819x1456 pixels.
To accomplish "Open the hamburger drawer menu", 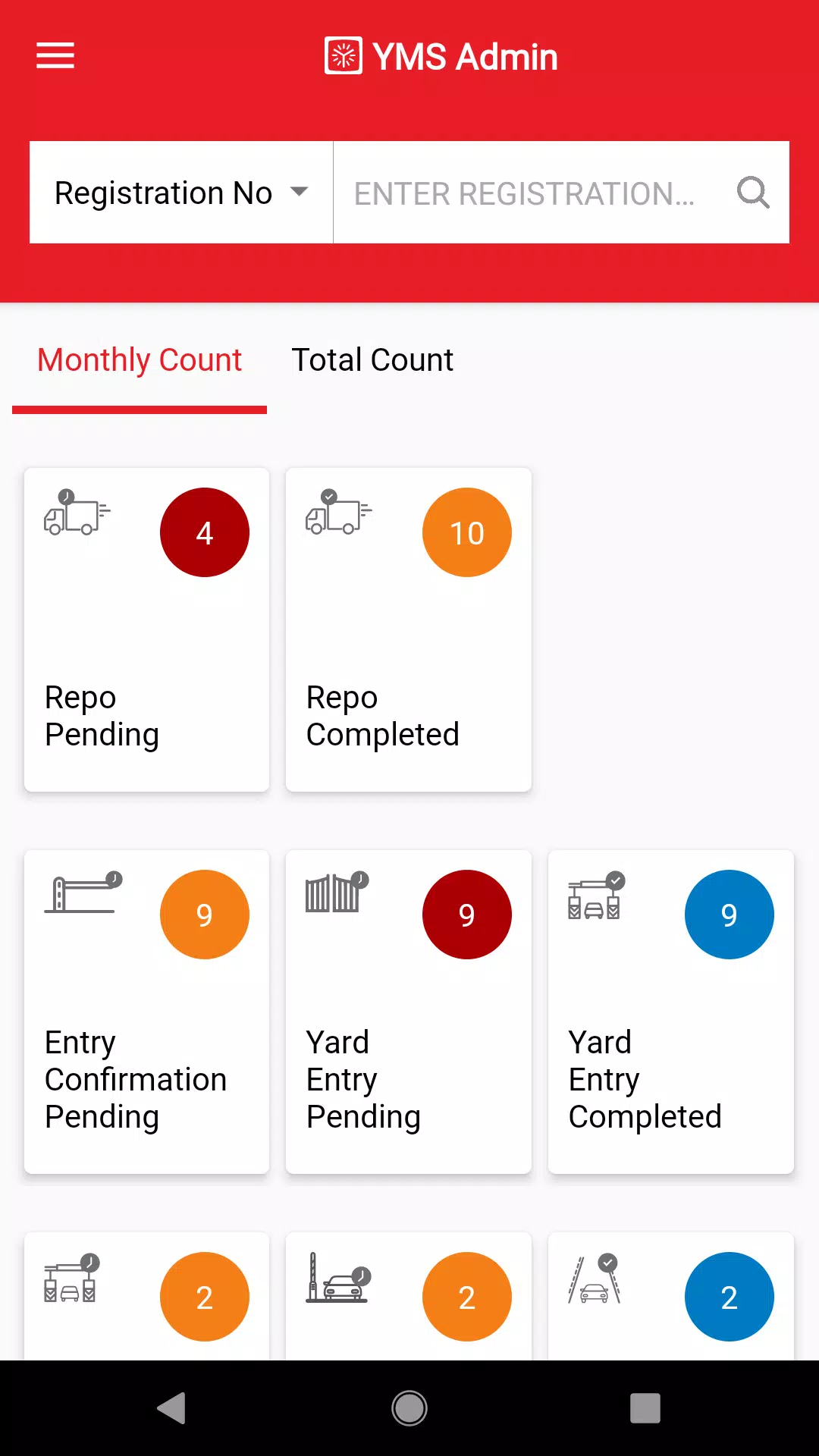I will click(55, 55).
